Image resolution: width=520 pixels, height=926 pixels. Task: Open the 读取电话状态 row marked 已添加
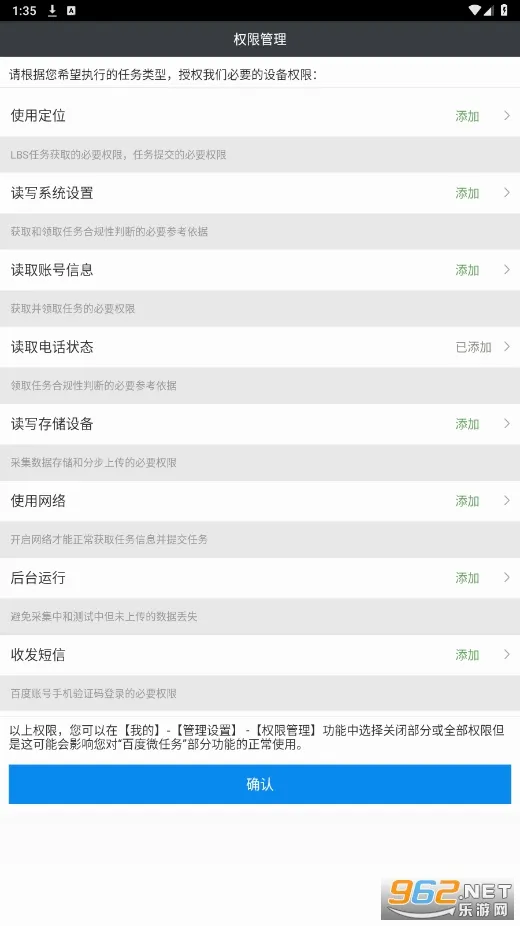[260, 347]
